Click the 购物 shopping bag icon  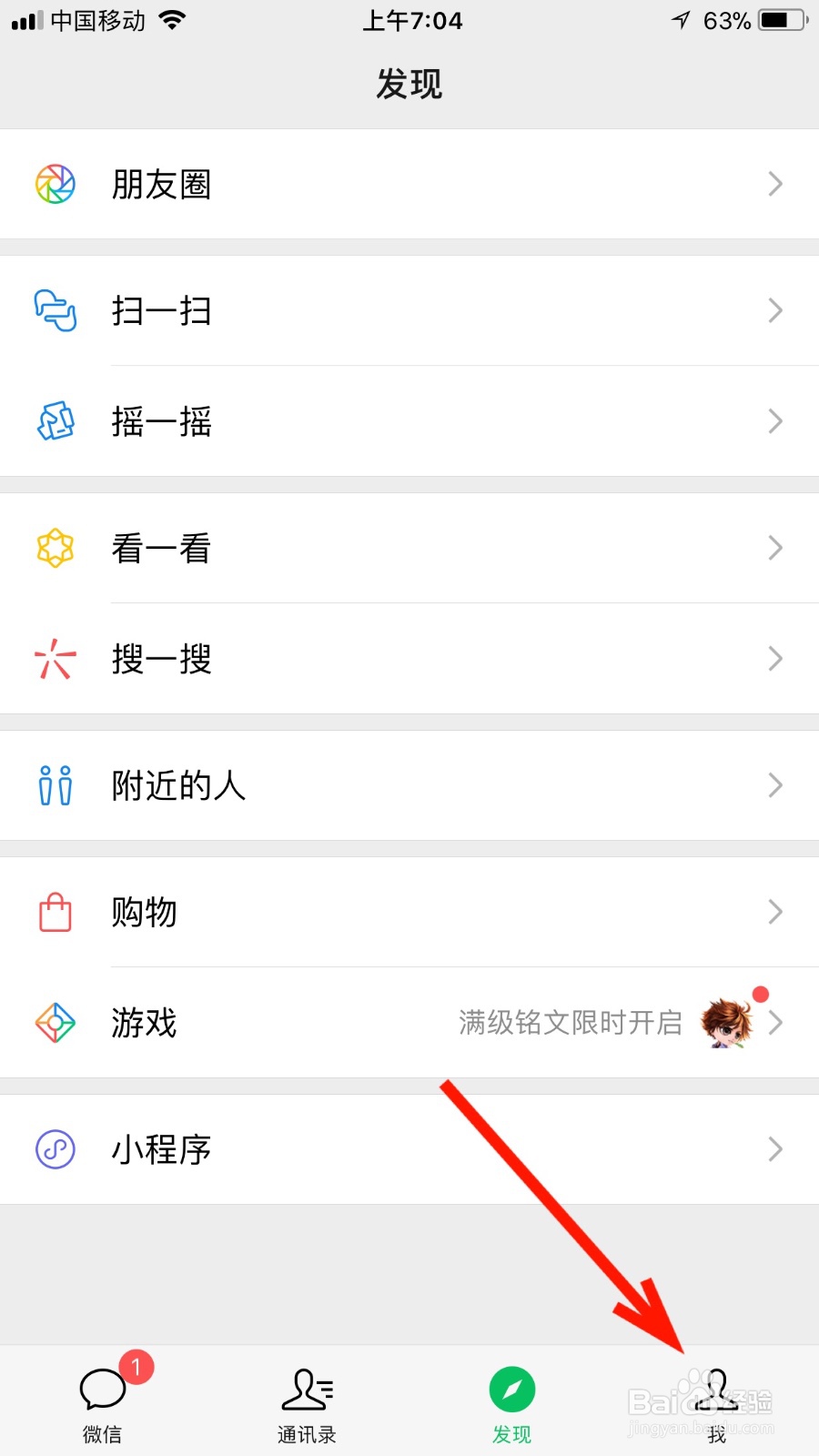point(55,912)
